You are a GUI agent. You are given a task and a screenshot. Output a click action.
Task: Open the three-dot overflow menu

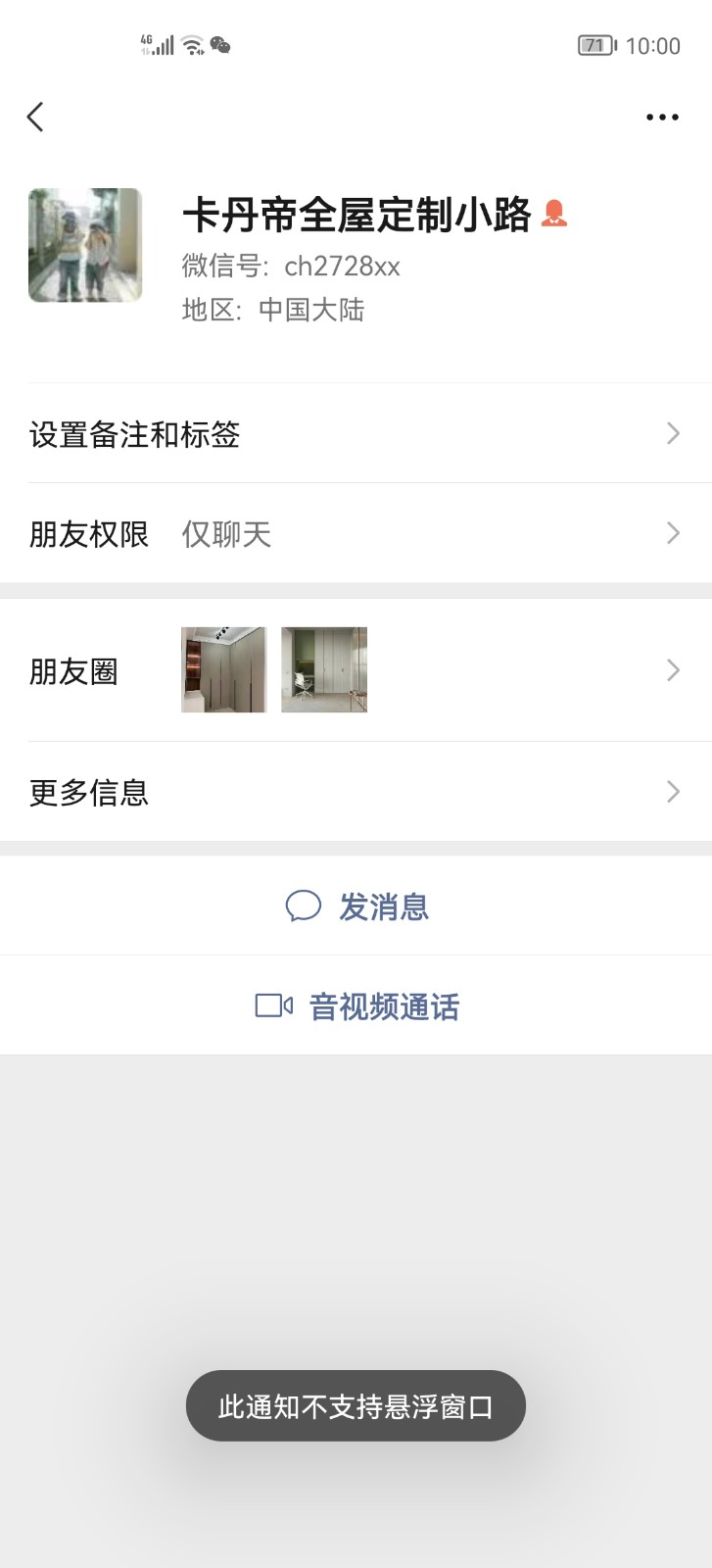click(662, 118)
